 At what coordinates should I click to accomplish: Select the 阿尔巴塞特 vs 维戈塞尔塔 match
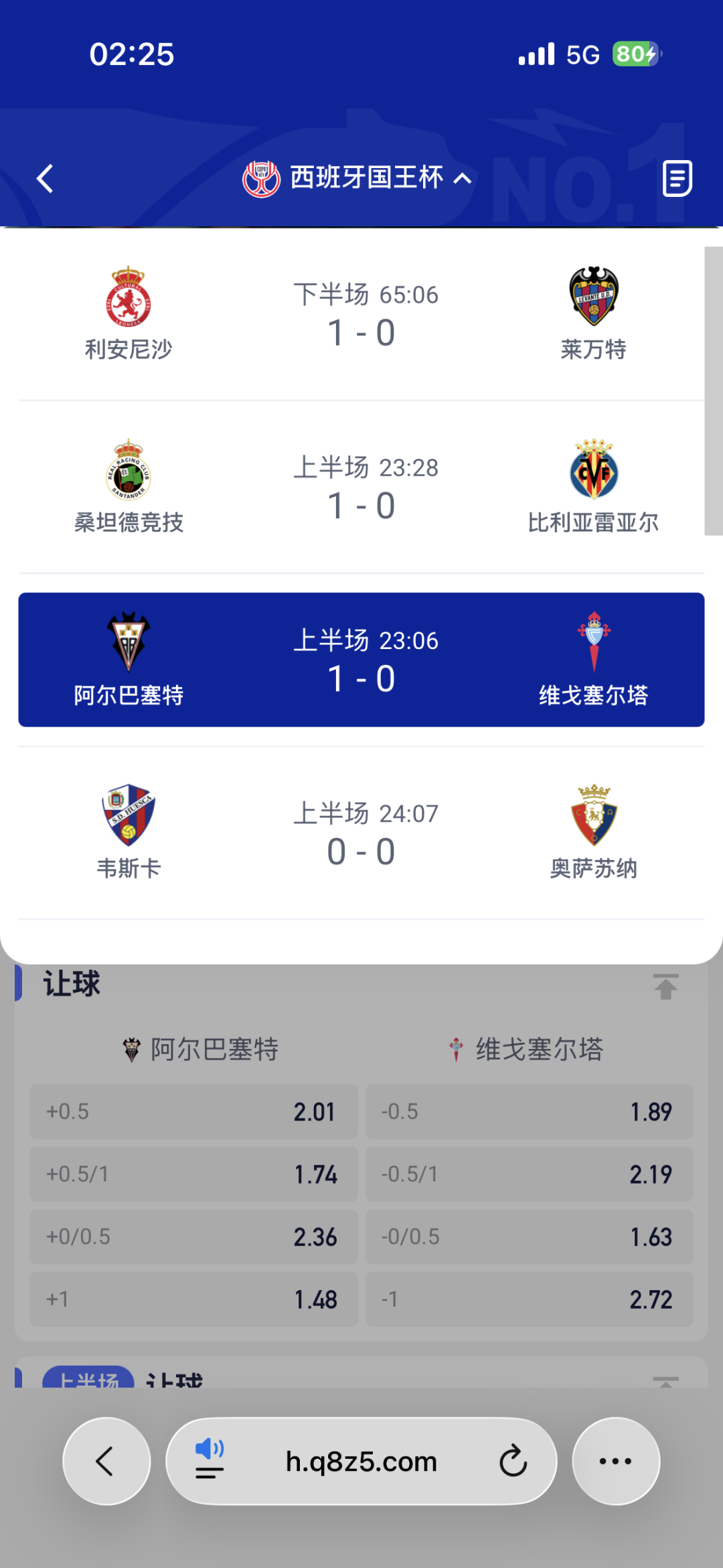pyautogui.click(x=361, y=660)
